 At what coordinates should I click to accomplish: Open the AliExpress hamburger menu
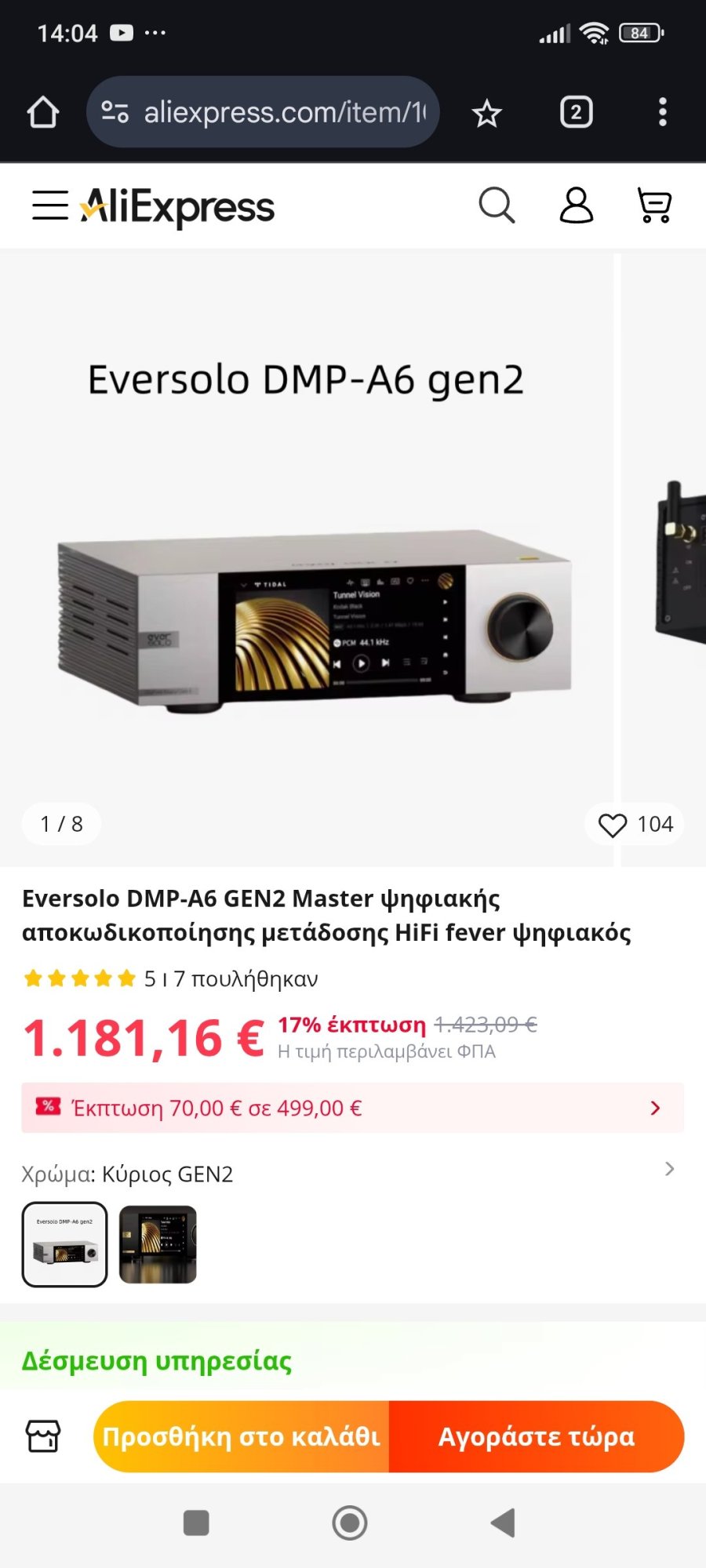[x=50, y=205]
